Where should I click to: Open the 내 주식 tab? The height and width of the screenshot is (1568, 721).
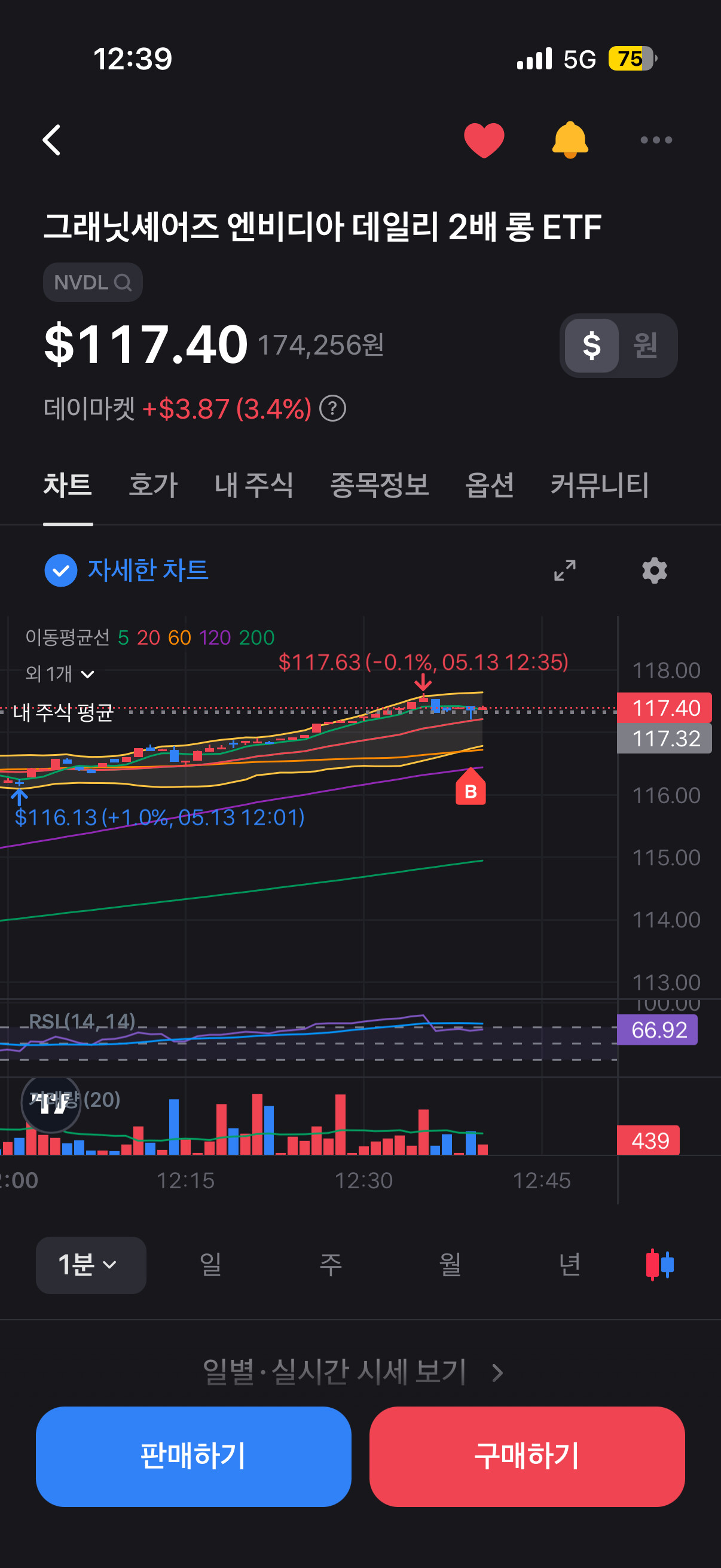tap(253, 485)
